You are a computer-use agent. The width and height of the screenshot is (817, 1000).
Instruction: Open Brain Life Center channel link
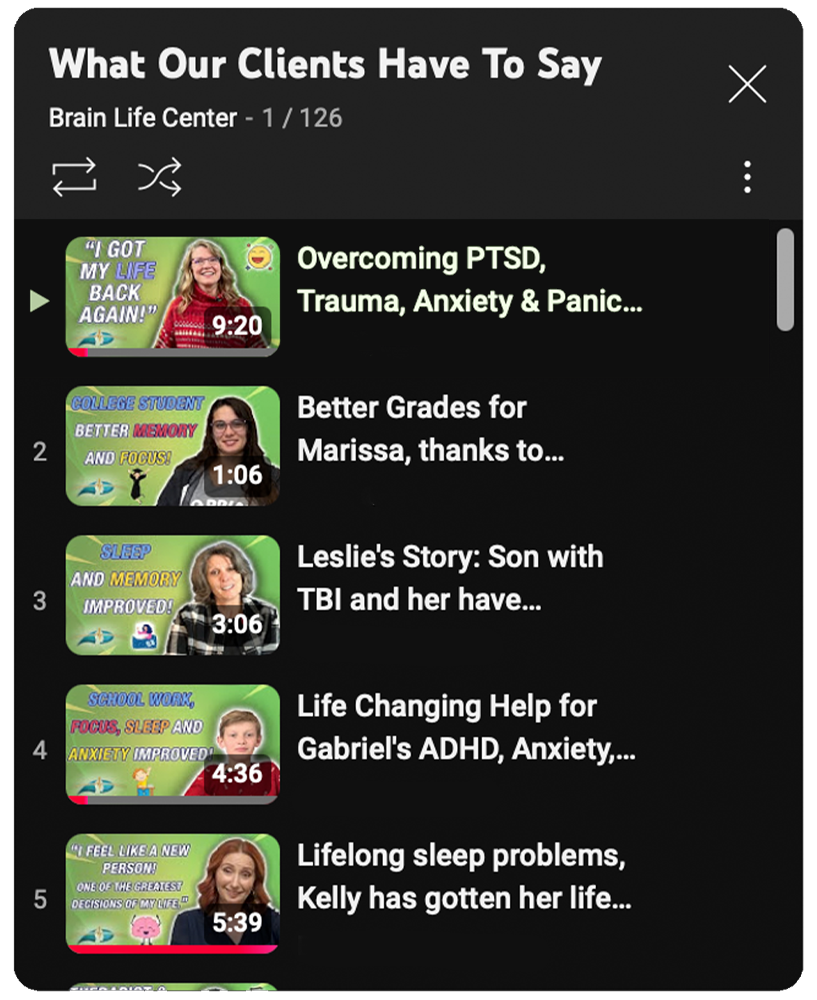click(143, 118)
